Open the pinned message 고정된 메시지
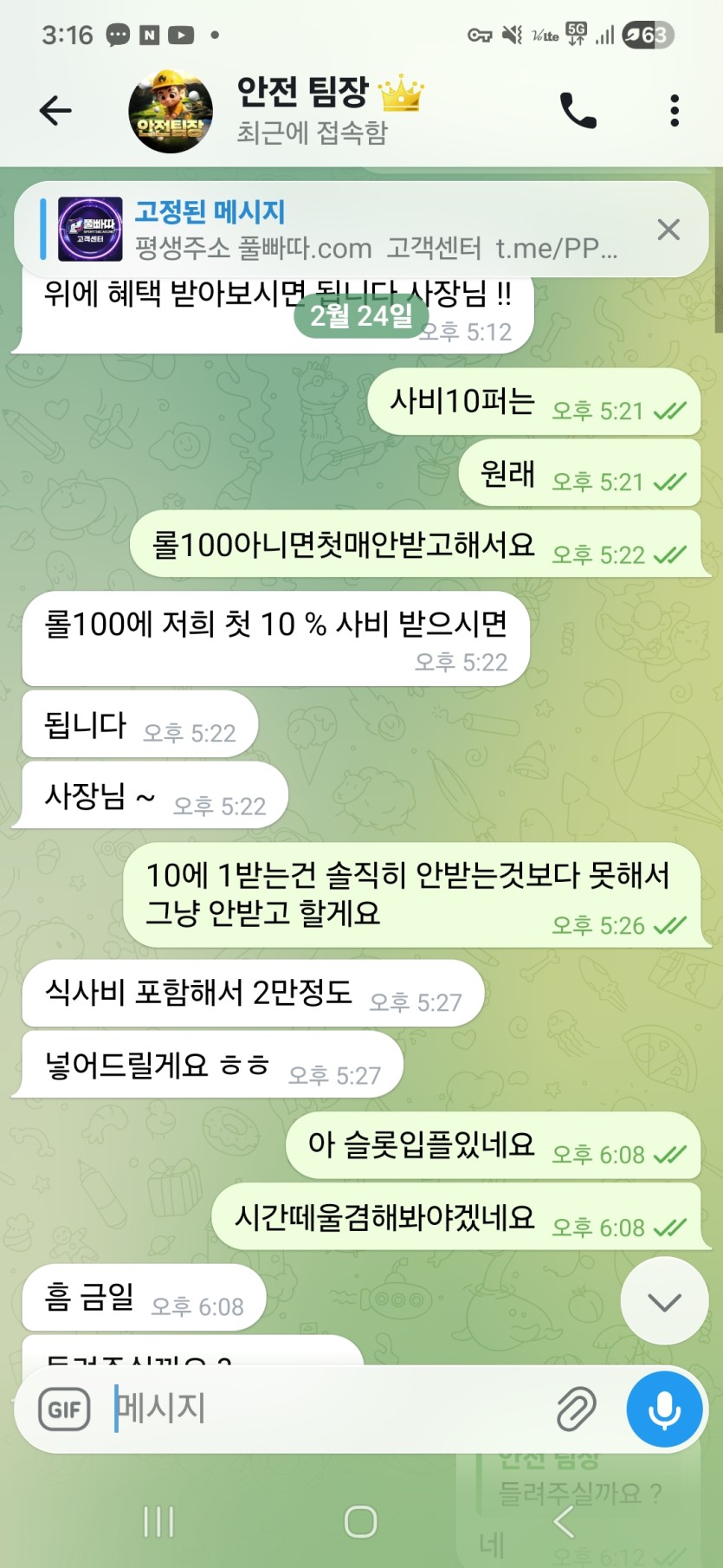The image size is (723, 1568). pyautogui.click(x=346, y=230)
